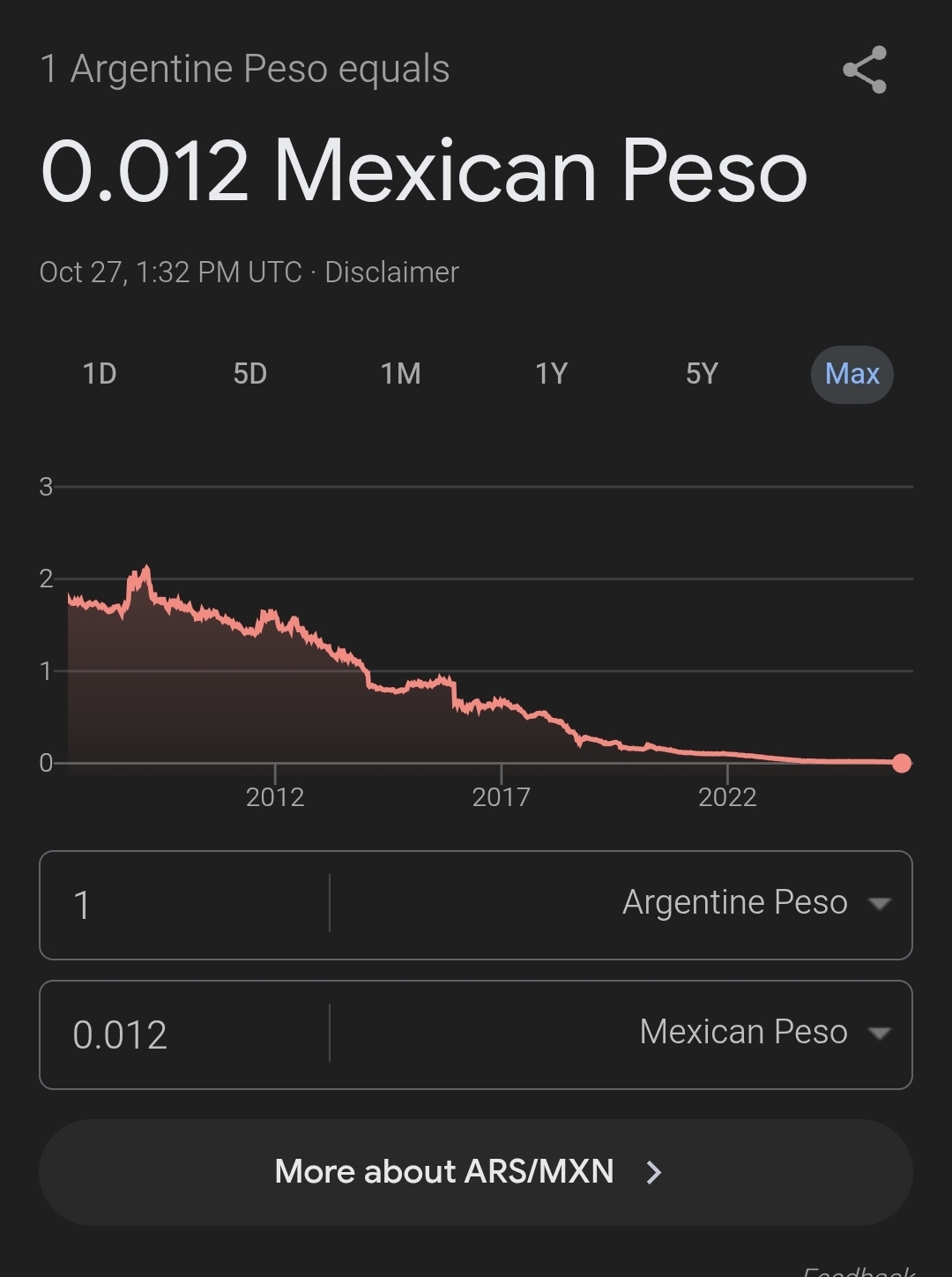
Task: Select the Max time range
Action: [852, 374]
